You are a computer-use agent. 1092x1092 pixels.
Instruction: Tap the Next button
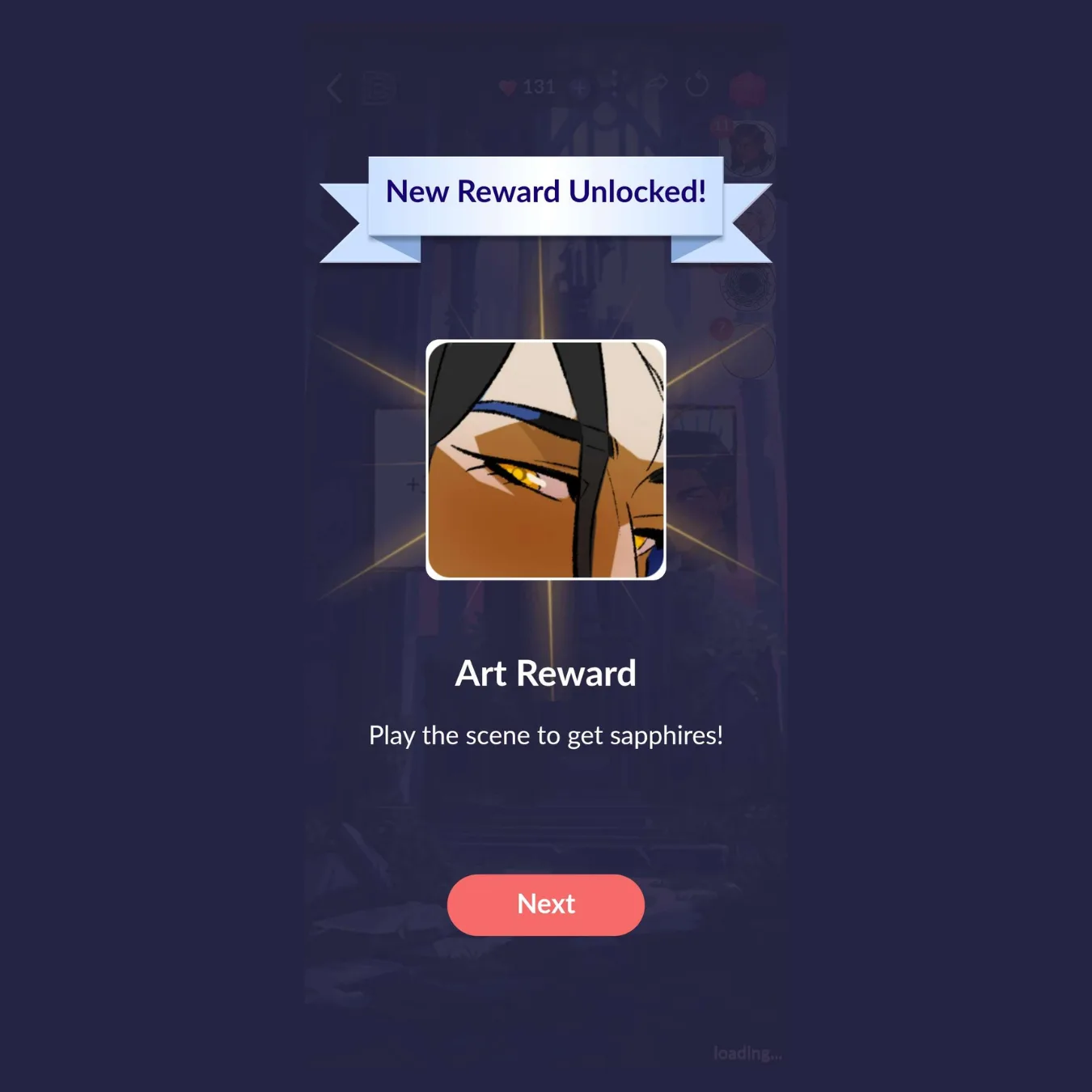click(546, 904)
